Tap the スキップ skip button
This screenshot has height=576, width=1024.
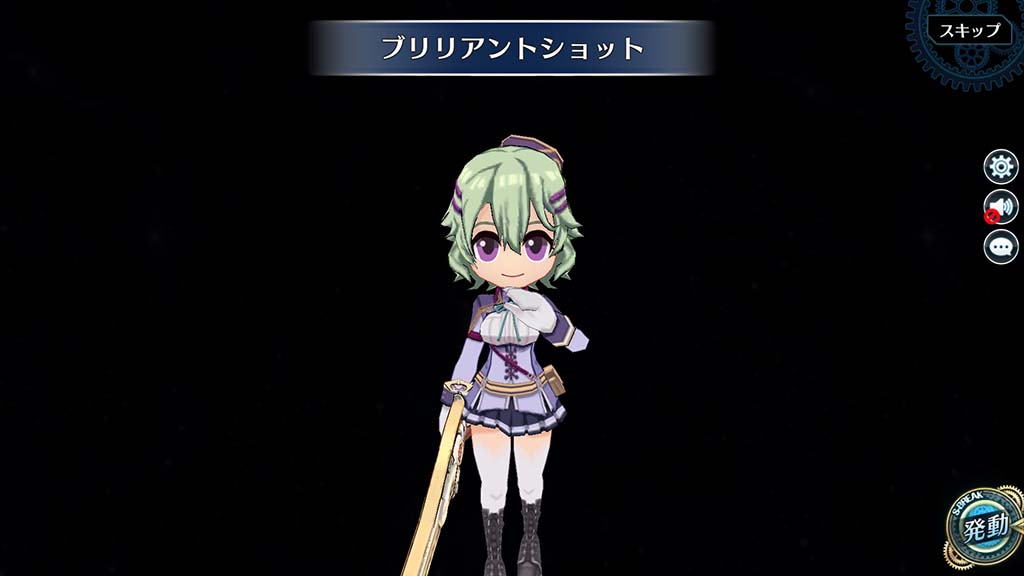click(969, 30)
